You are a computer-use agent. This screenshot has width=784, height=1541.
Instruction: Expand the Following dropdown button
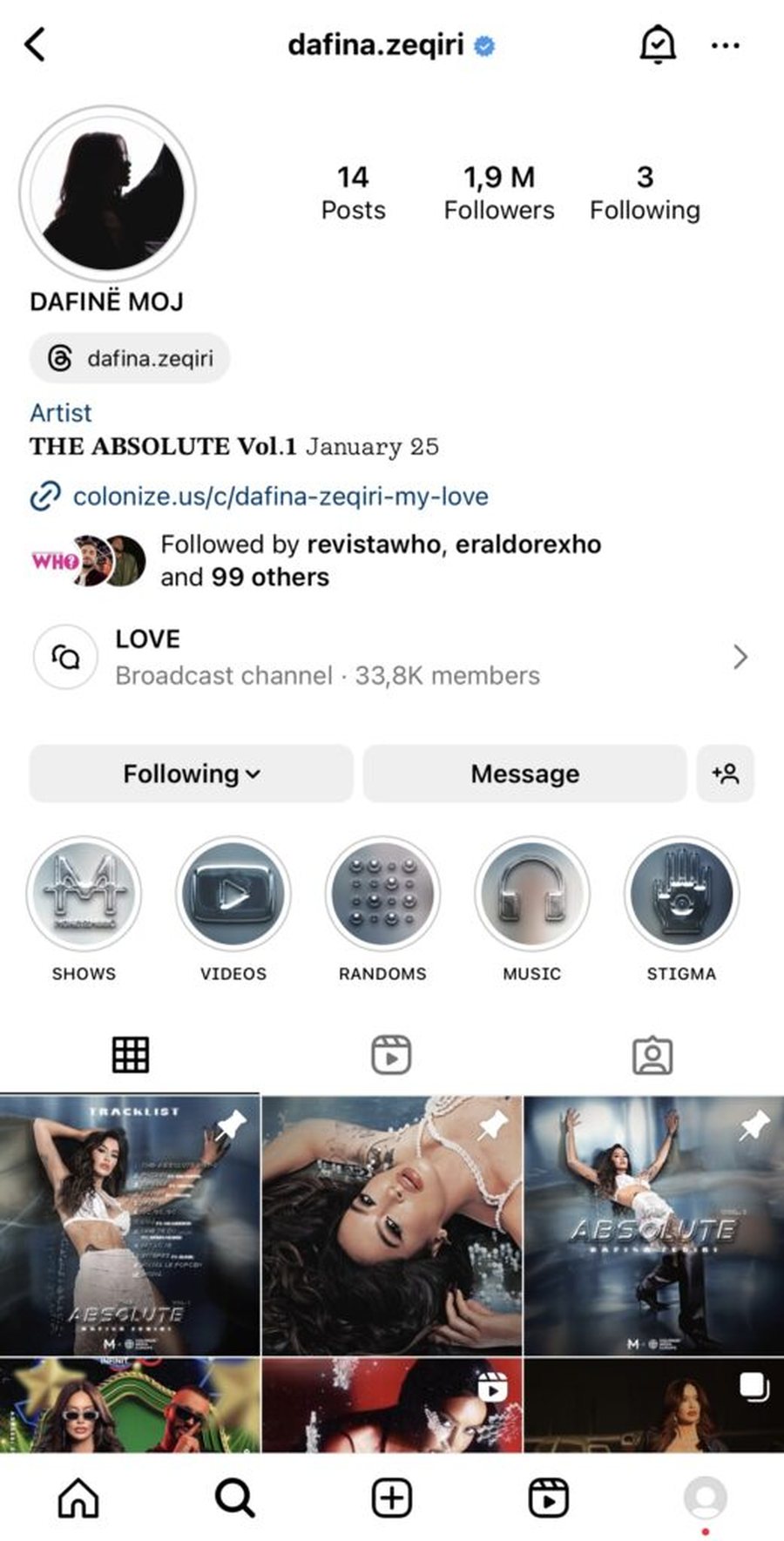(x=192, y=774)
